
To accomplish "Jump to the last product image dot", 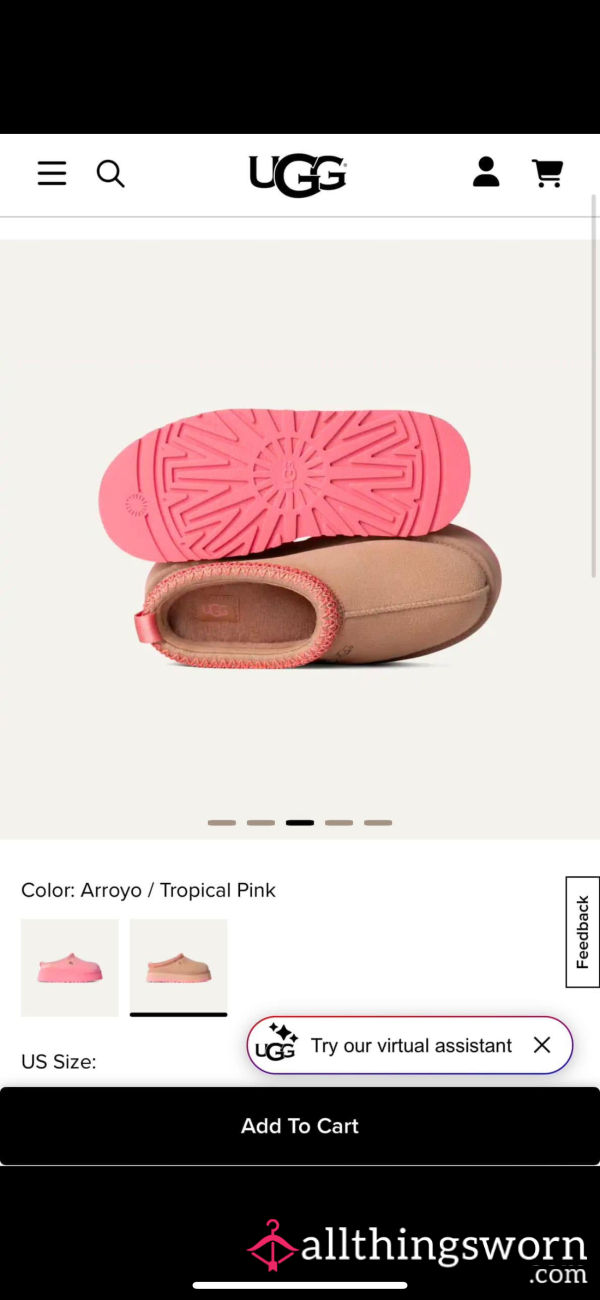I will [x=378, y=823].
